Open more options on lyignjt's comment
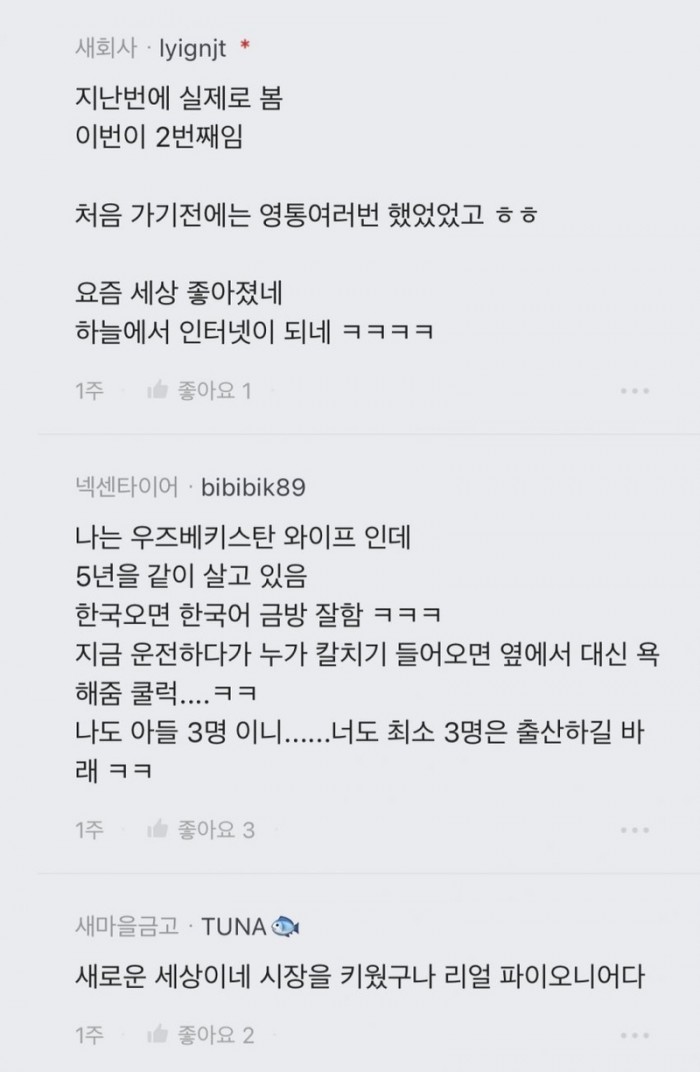Screen dimensions: 700x1072 pos(635,391)
